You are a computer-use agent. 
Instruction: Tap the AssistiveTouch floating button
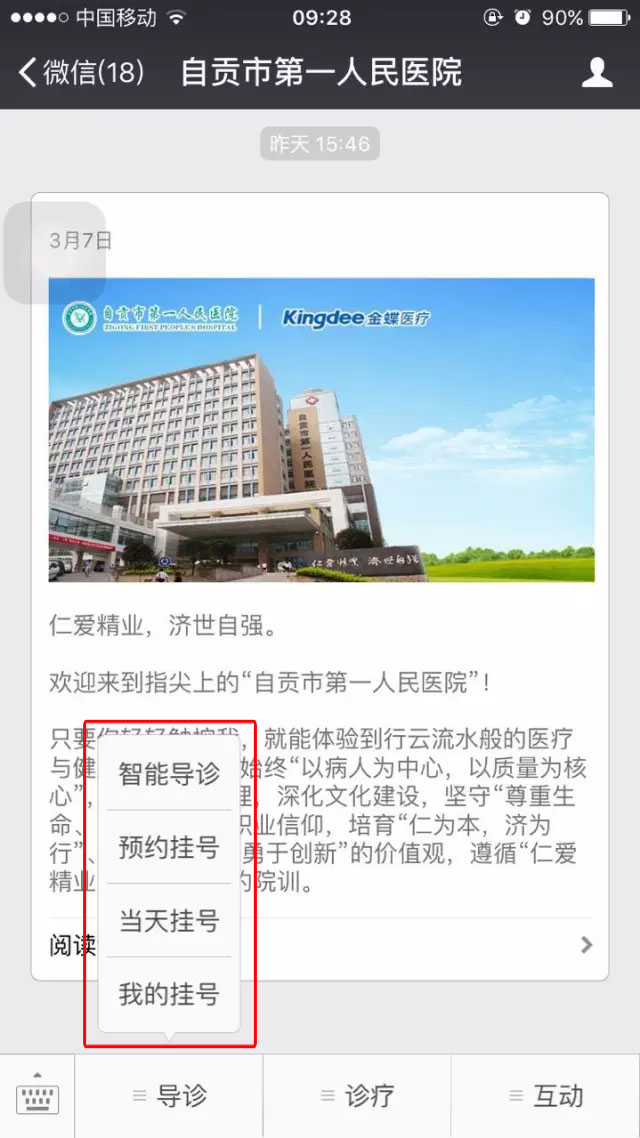click(55, 252)
